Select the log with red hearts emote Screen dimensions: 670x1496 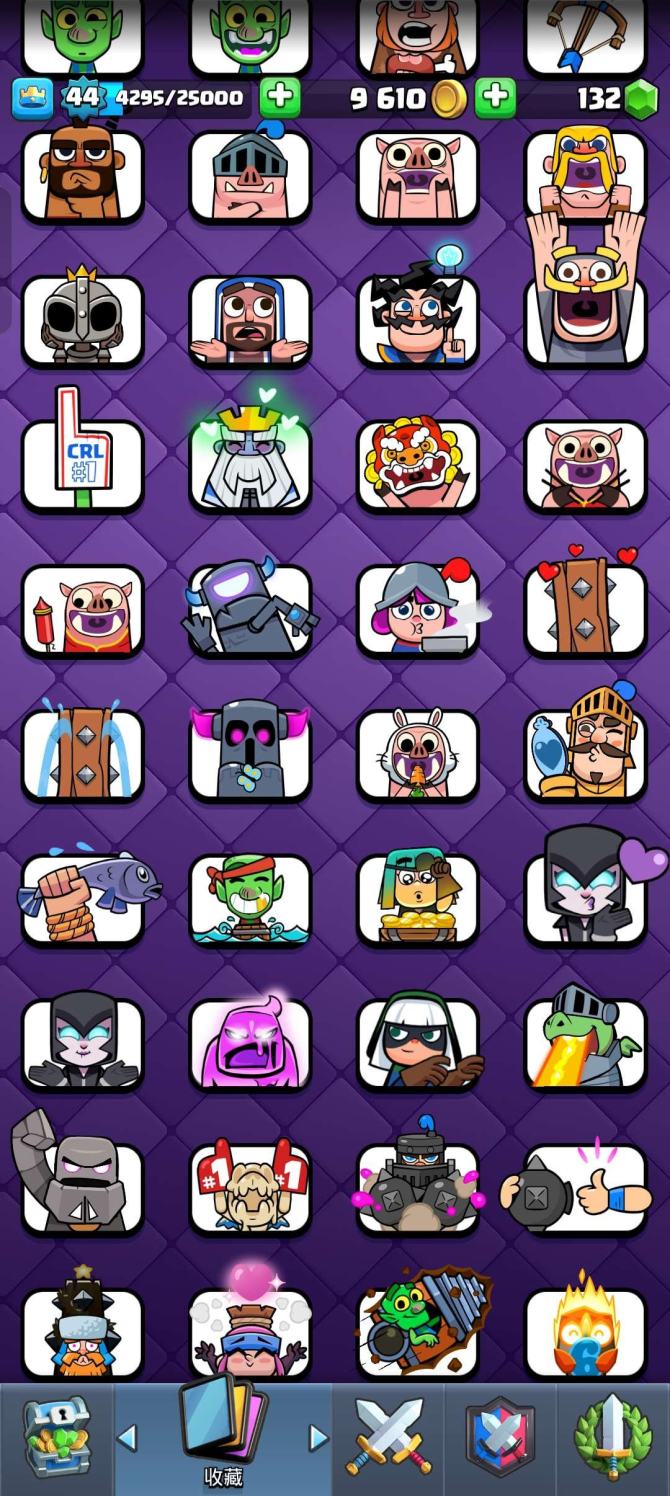pos(586,608)
